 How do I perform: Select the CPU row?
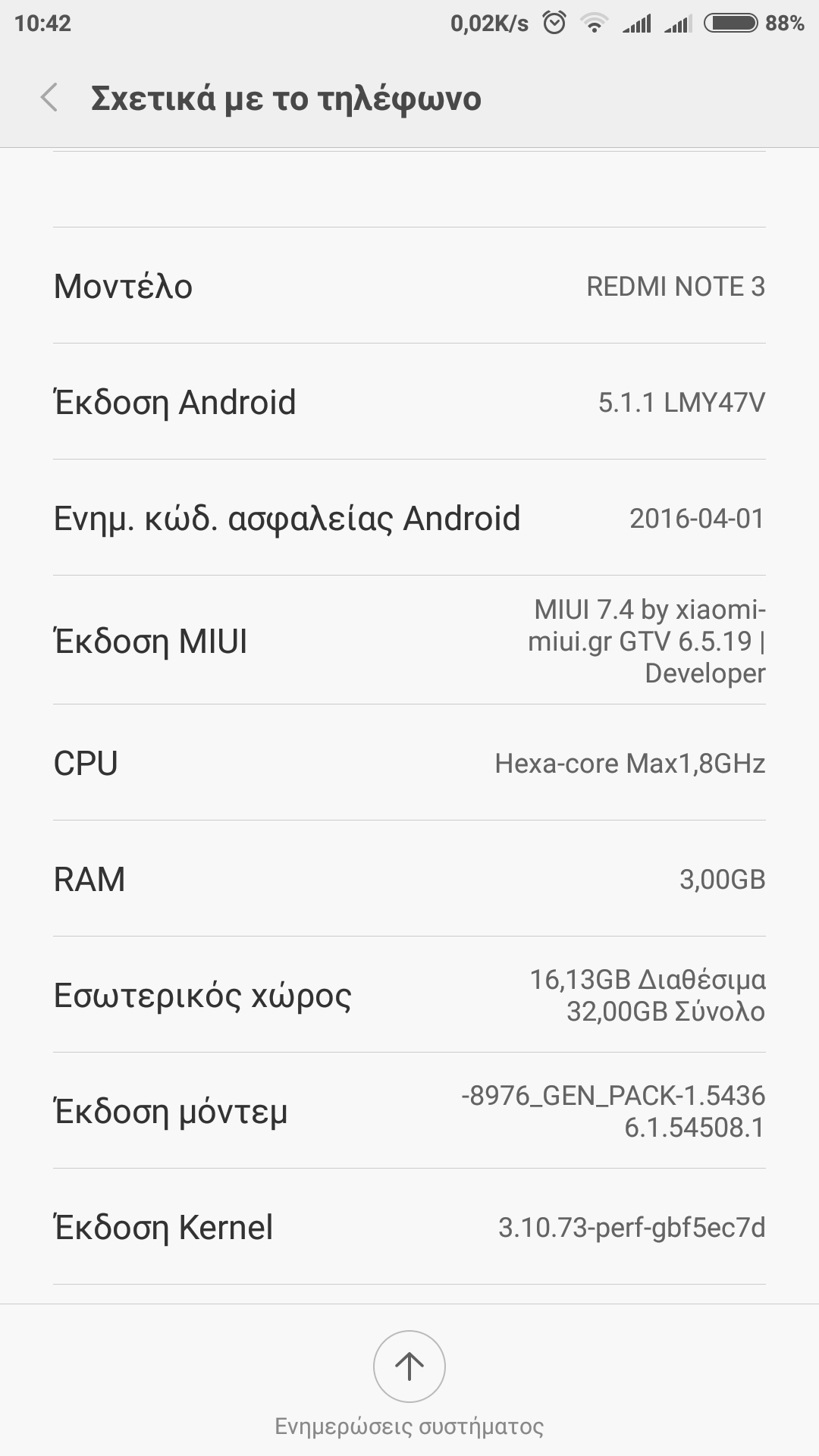point(409,763)
